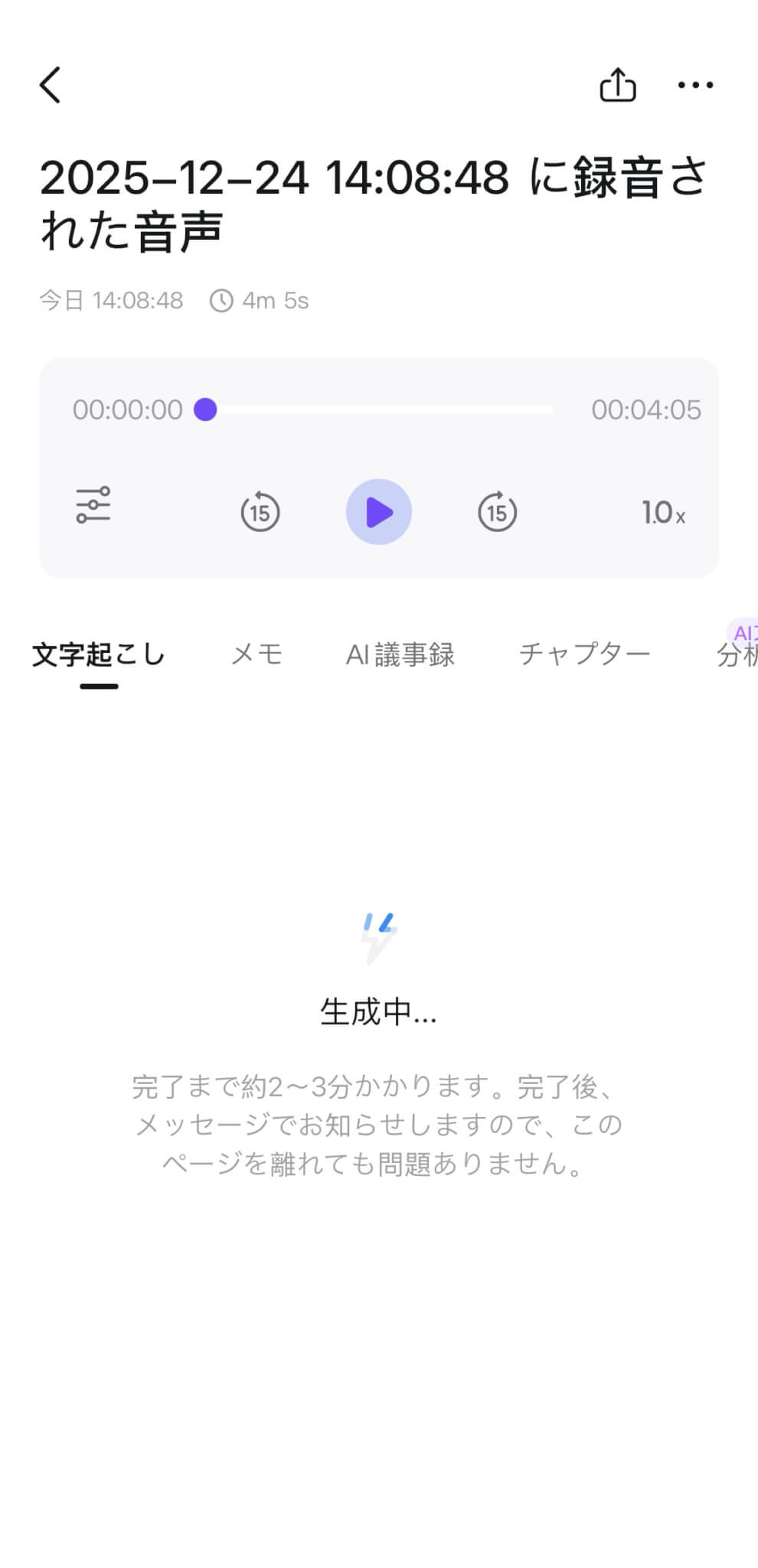Go back using the top-left arrow
Image resolution: width=758 pixels, height=1568 pixels.
coord(51,85)
